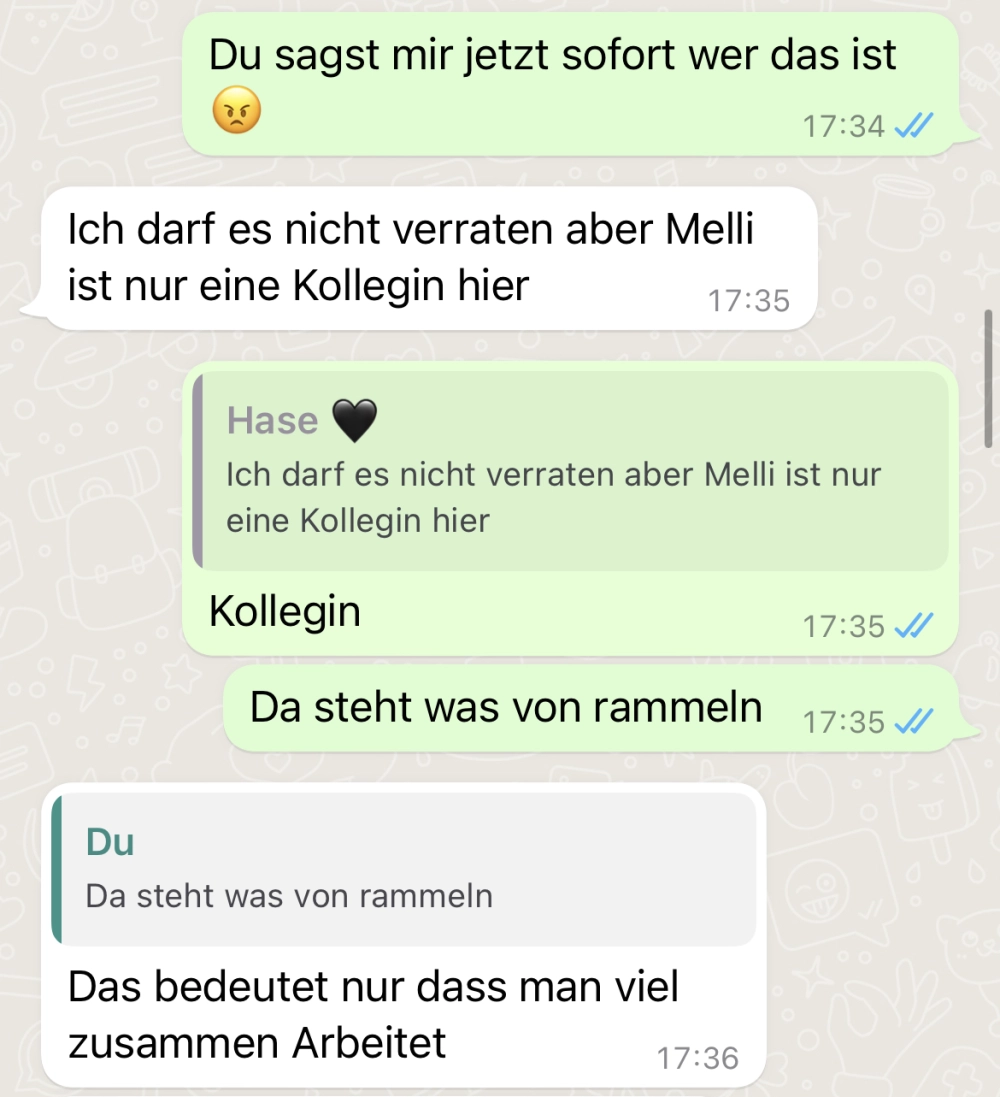Screen dimensions: 1000x1097
Task: Jump to quoted message from Hase
Action: click(x=570, y=472)
